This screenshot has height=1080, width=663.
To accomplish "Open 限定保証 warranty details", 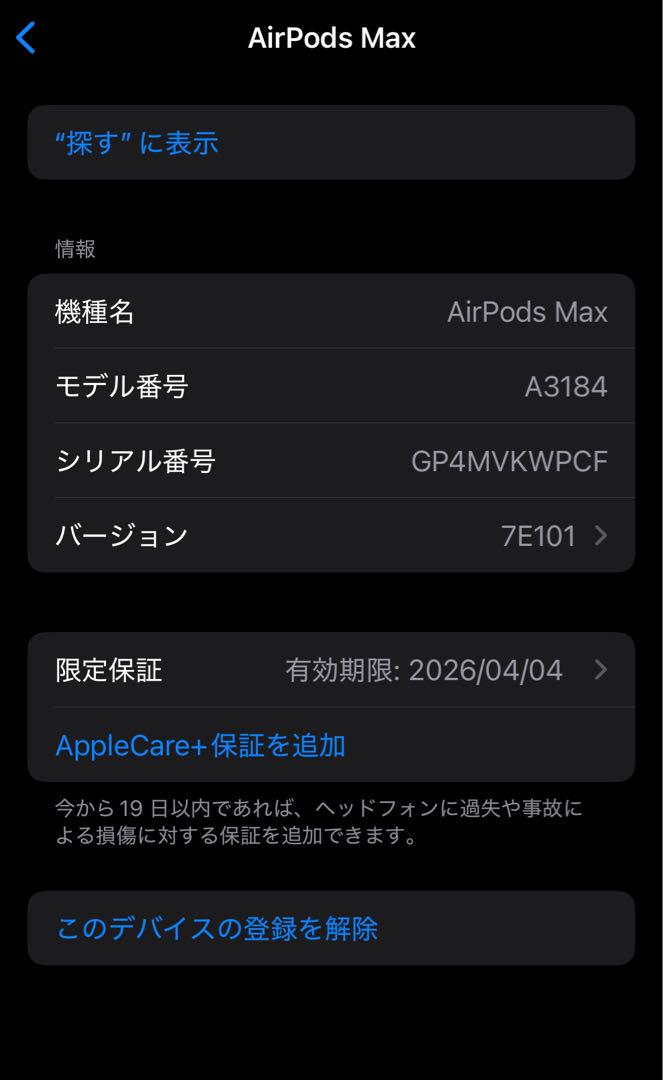I will pos(330,670).
